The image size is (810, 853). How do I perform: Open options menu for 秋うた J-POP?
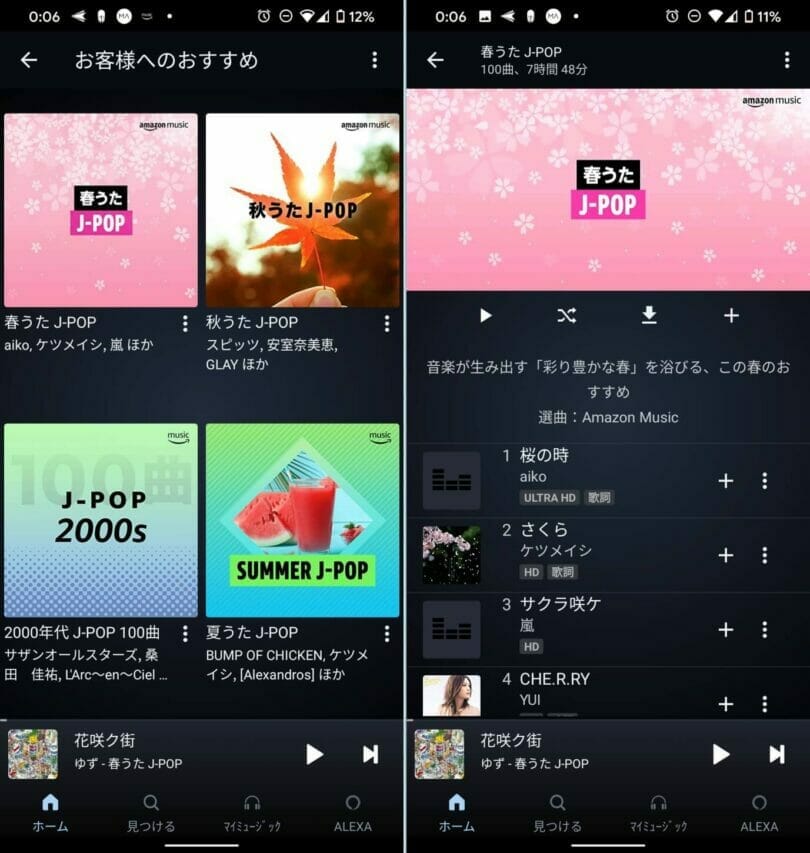387,323
